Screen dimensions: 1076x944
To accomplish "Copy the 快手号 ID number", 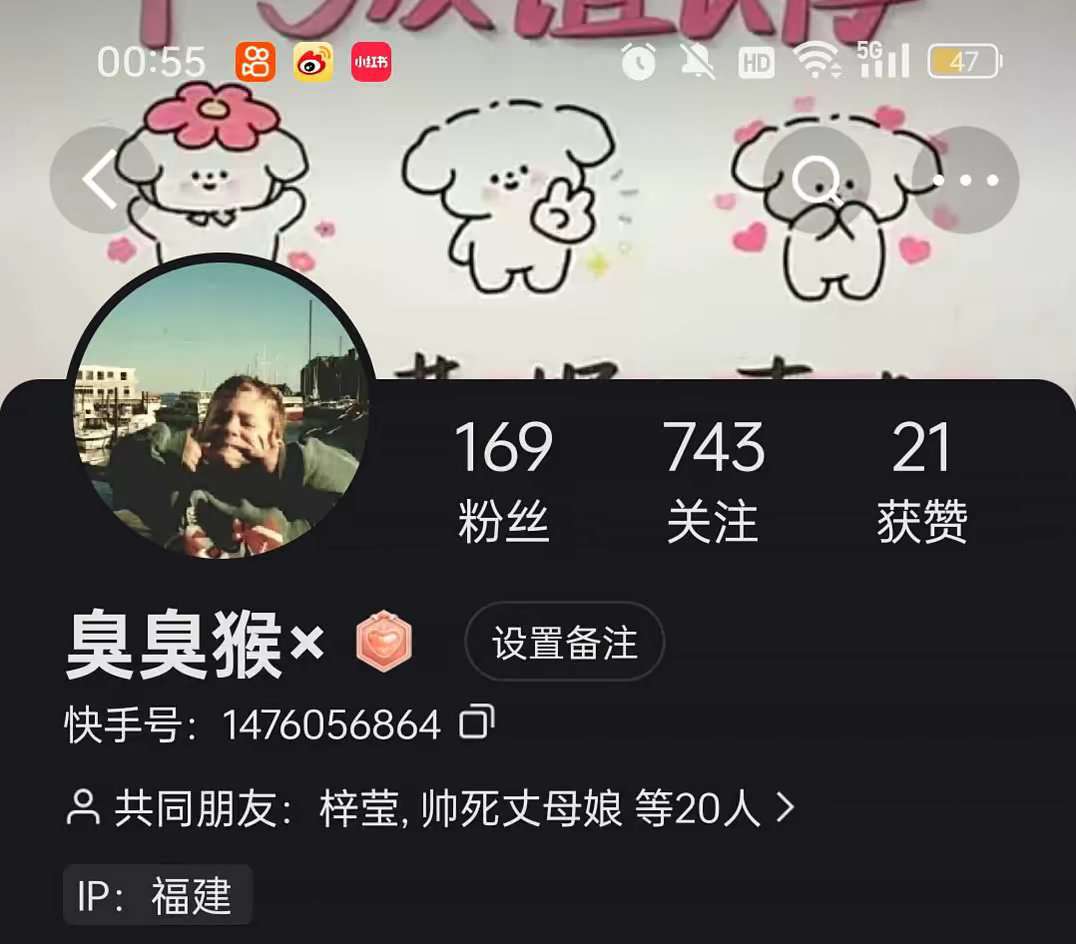I will point(476,723).
